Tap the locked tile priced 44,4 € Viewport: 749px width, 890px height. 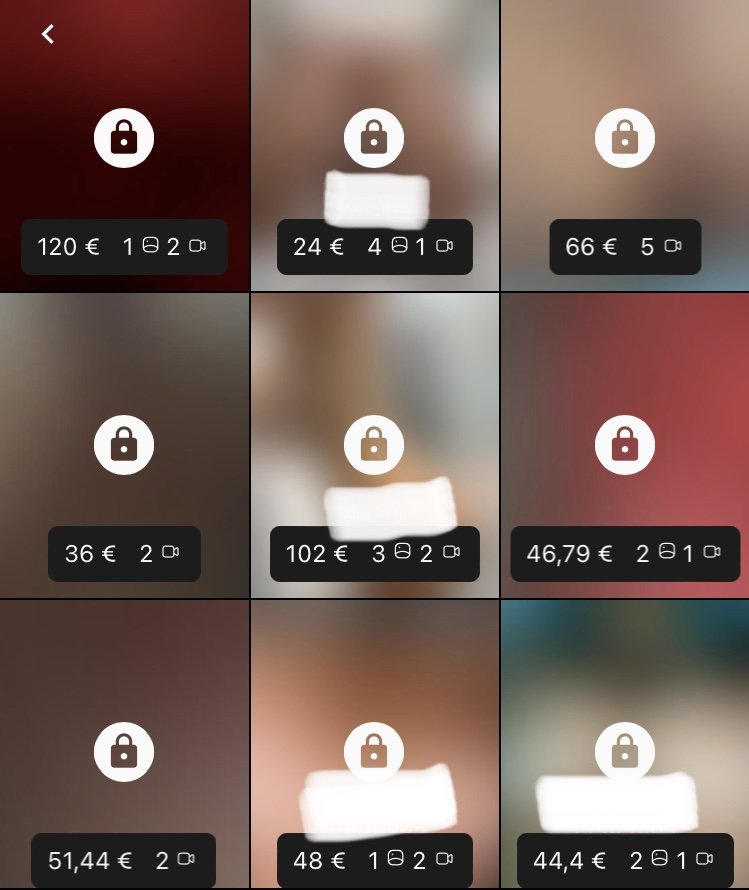[624, 751]
